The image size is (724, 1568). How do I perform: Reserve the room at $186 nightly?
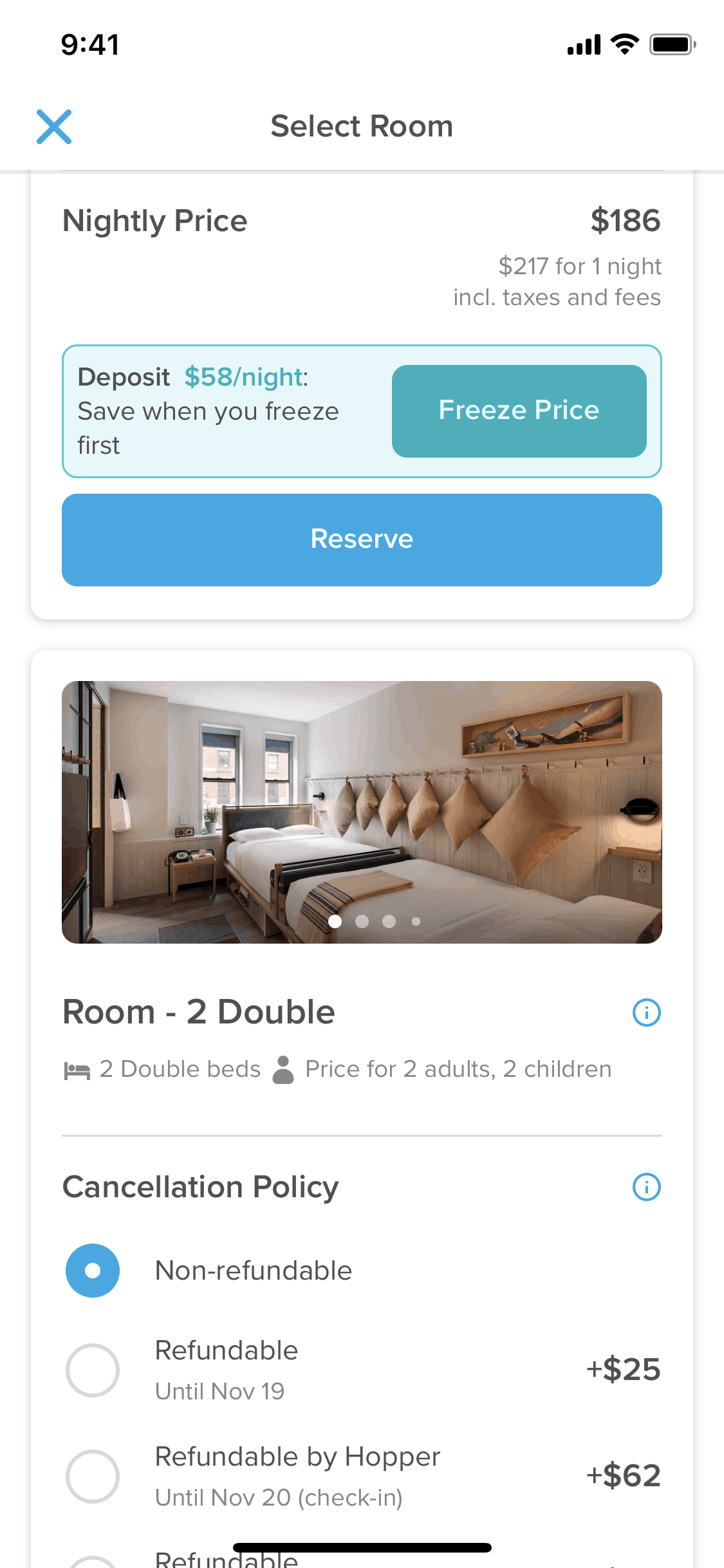[x=362, y=539]
